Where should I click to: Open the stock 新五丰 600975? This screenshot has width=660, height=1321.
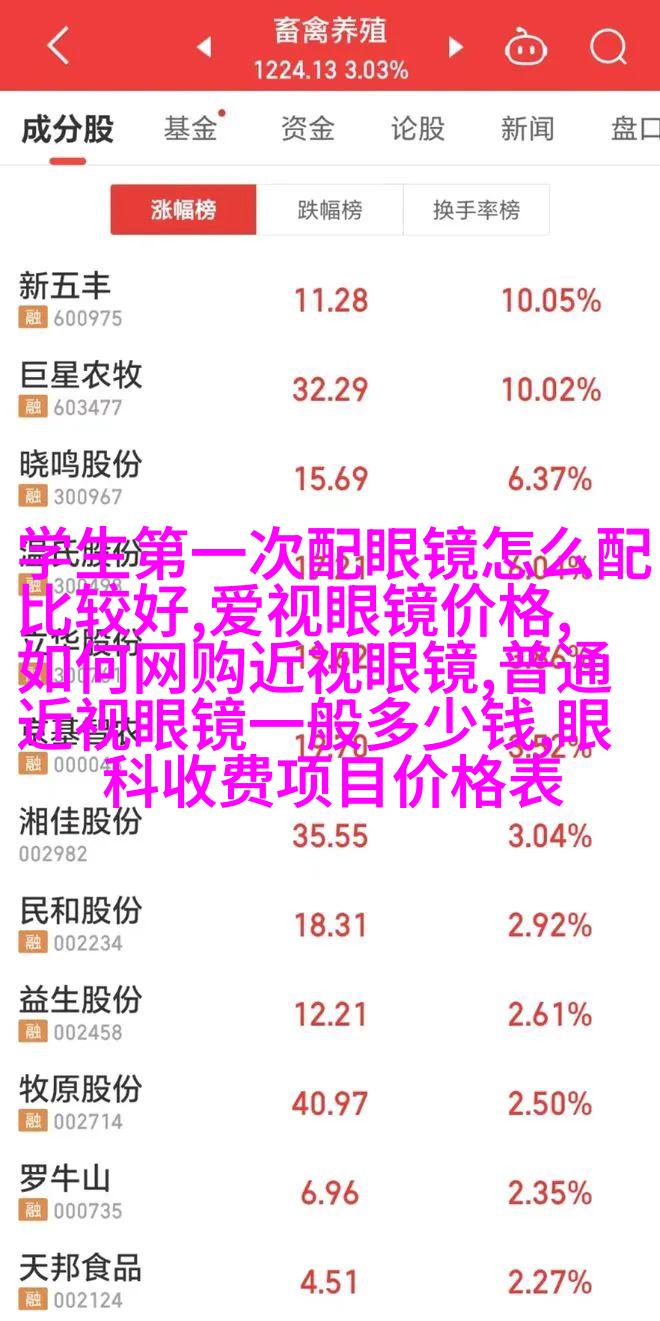70,300
